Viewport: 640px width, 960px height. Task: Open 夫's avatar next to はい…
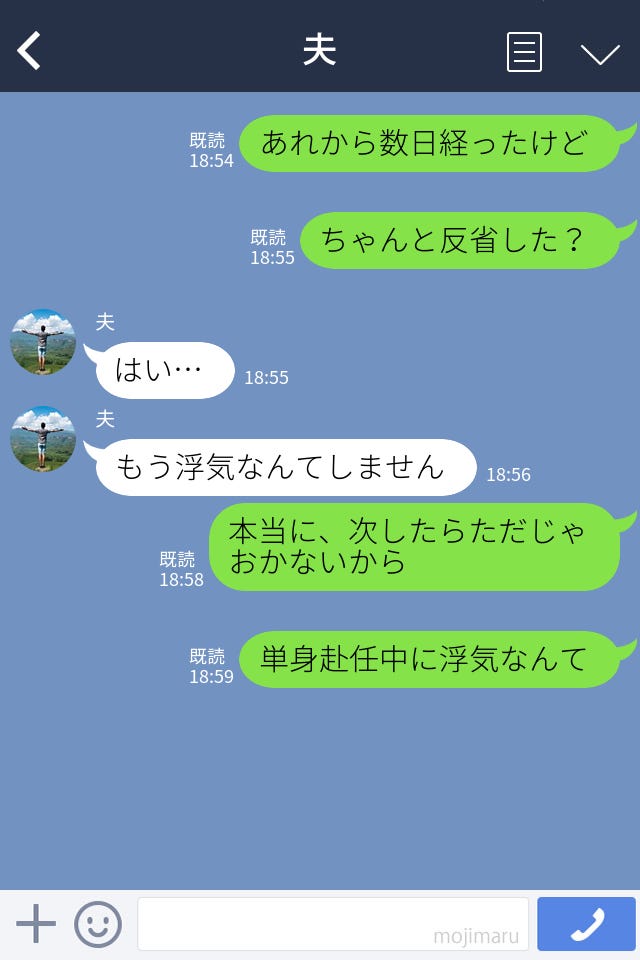[43, 342]
